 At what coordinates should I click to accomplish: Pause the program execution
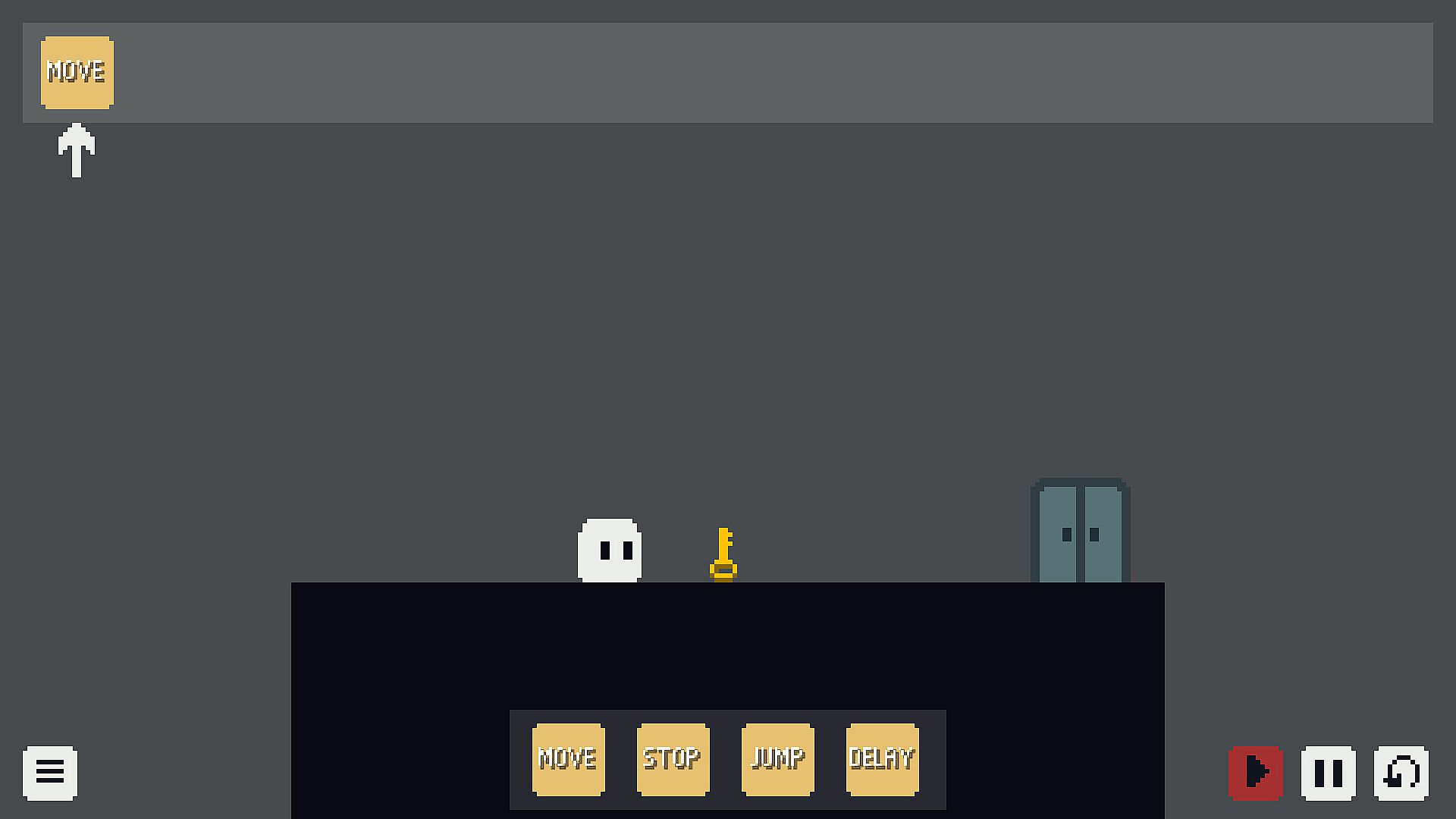click(1329, 773)
